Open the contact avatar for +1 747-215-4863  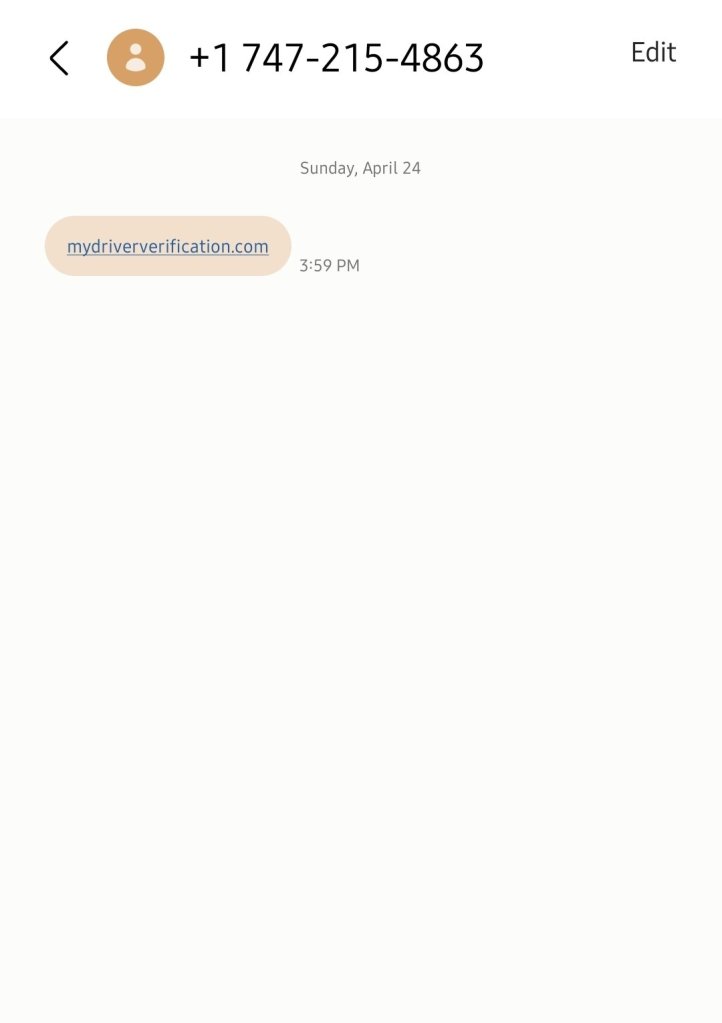pyautogui.click(x=136, y=58)
